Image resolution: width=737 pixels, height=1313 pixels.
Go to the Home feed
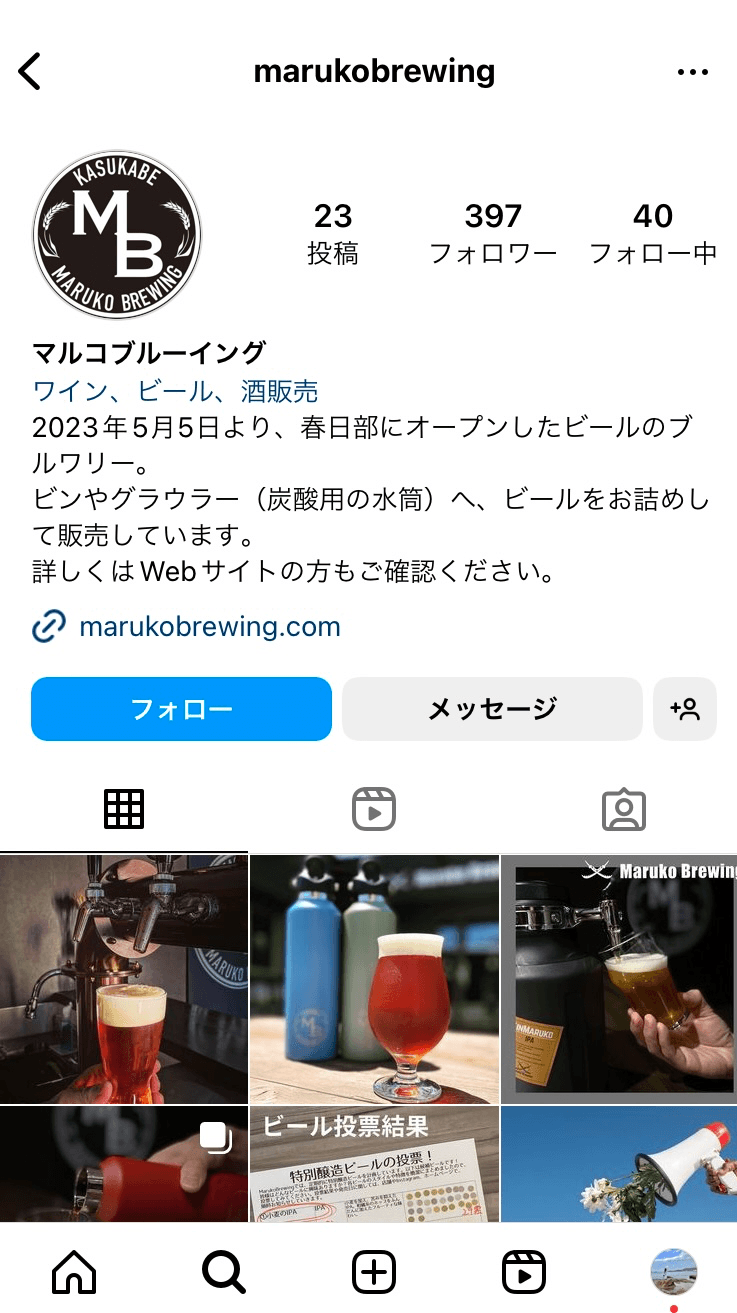74,1272
